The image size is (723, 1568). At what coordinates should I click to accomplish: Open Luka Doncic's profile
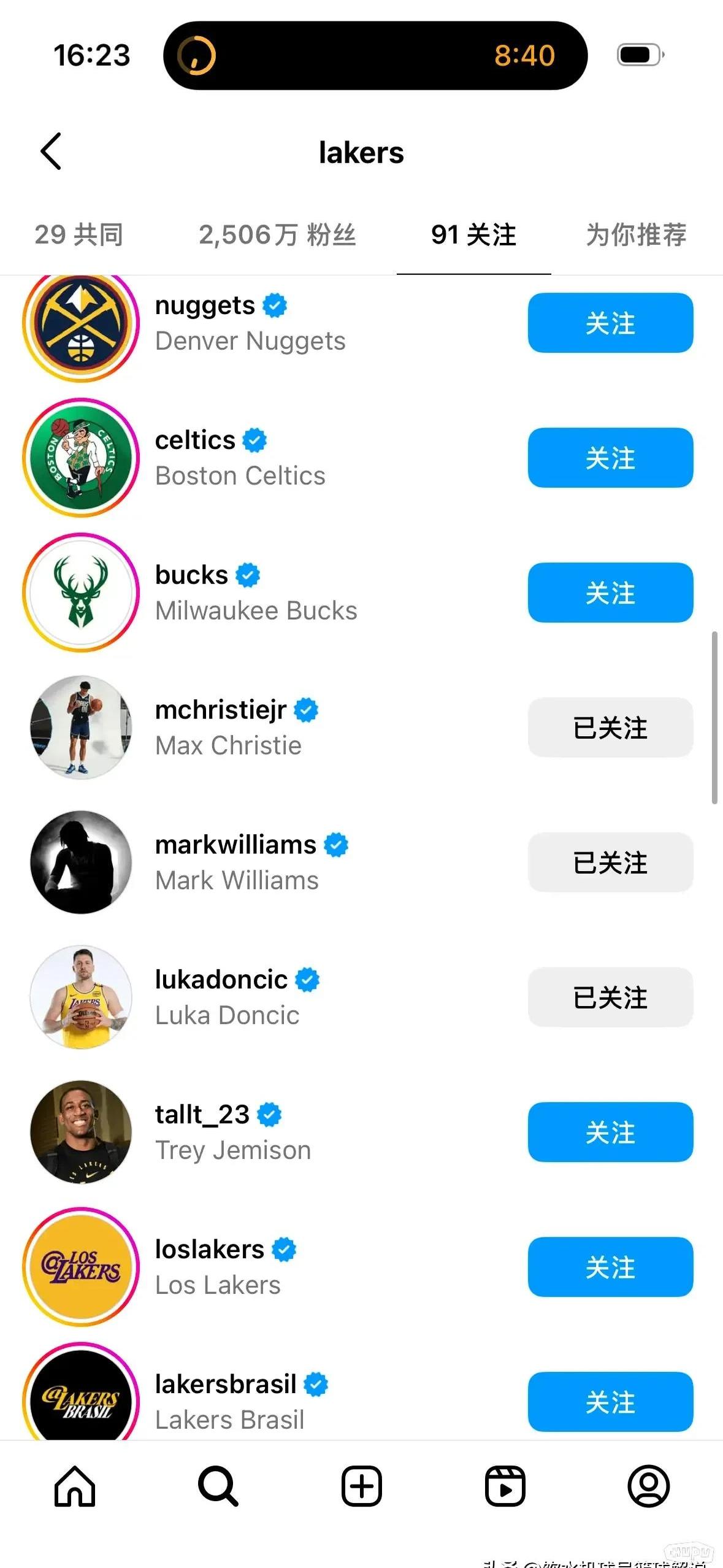(x=221, y=997)
